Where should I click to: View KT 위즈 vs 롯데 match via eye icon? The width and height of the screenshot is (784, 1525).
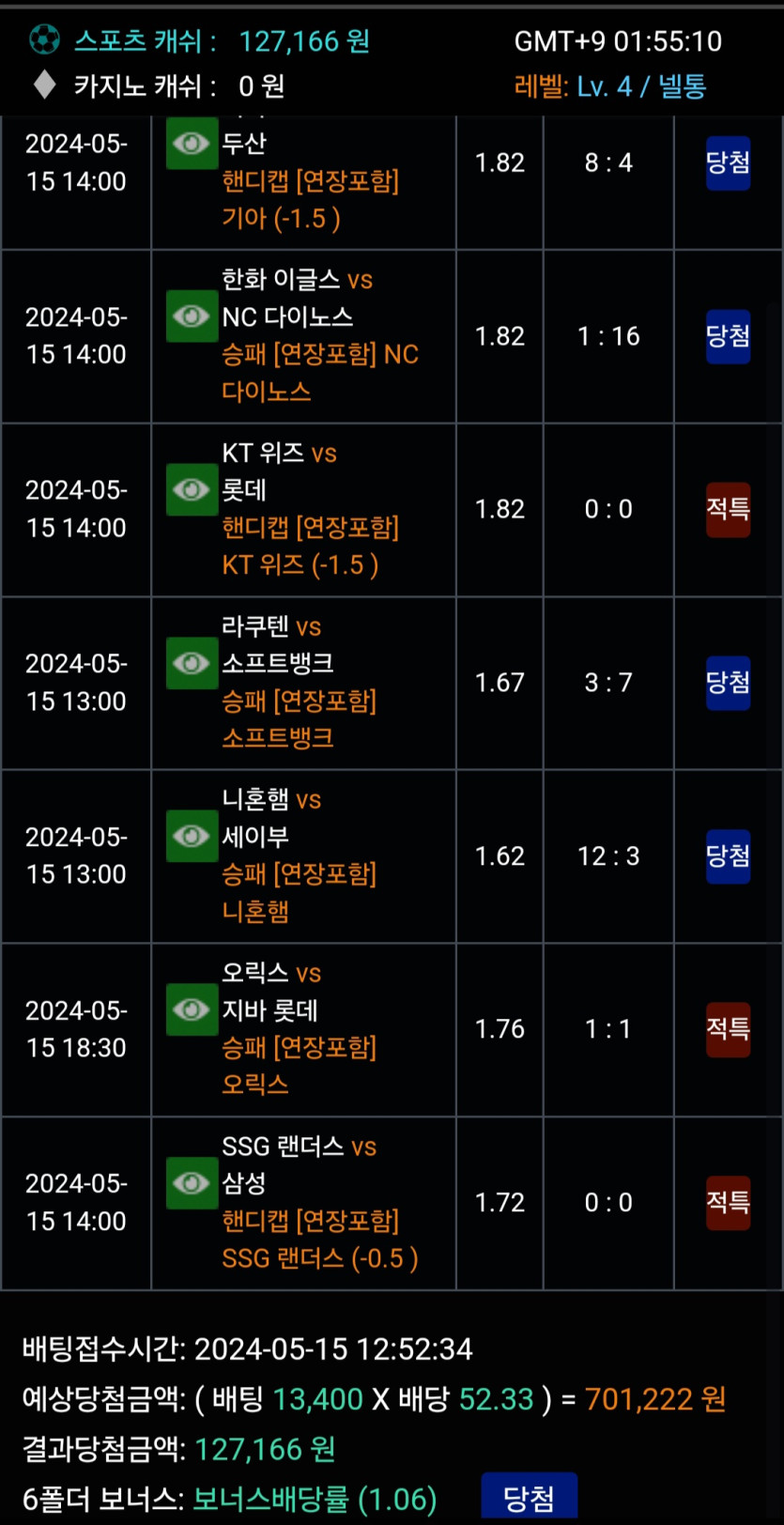(x=192, y=489)
